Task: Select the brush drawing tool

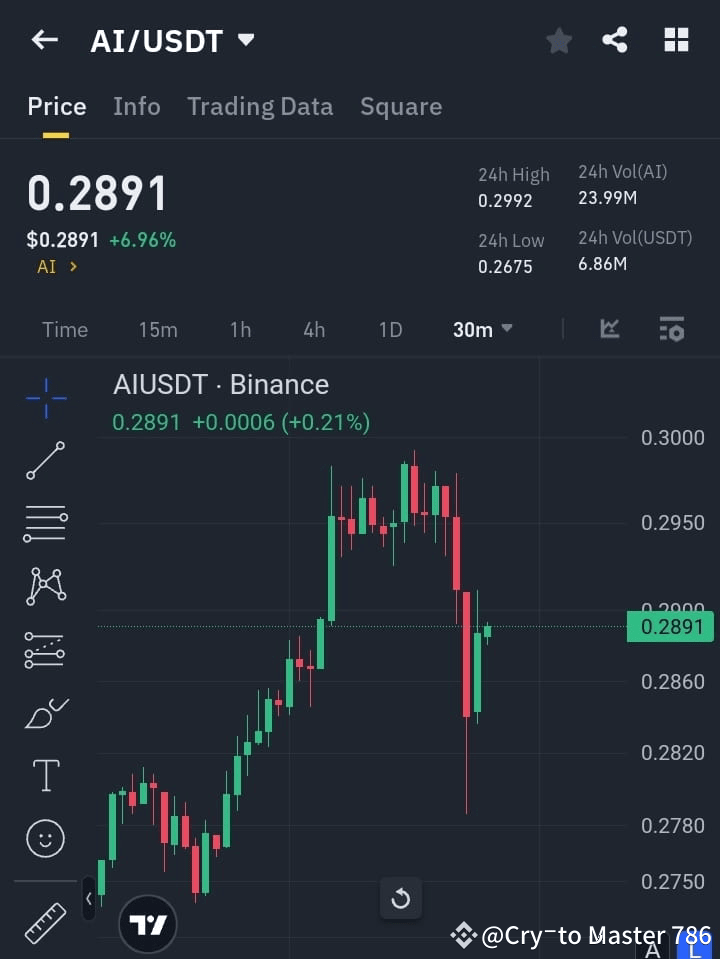Action: [45, 712]
